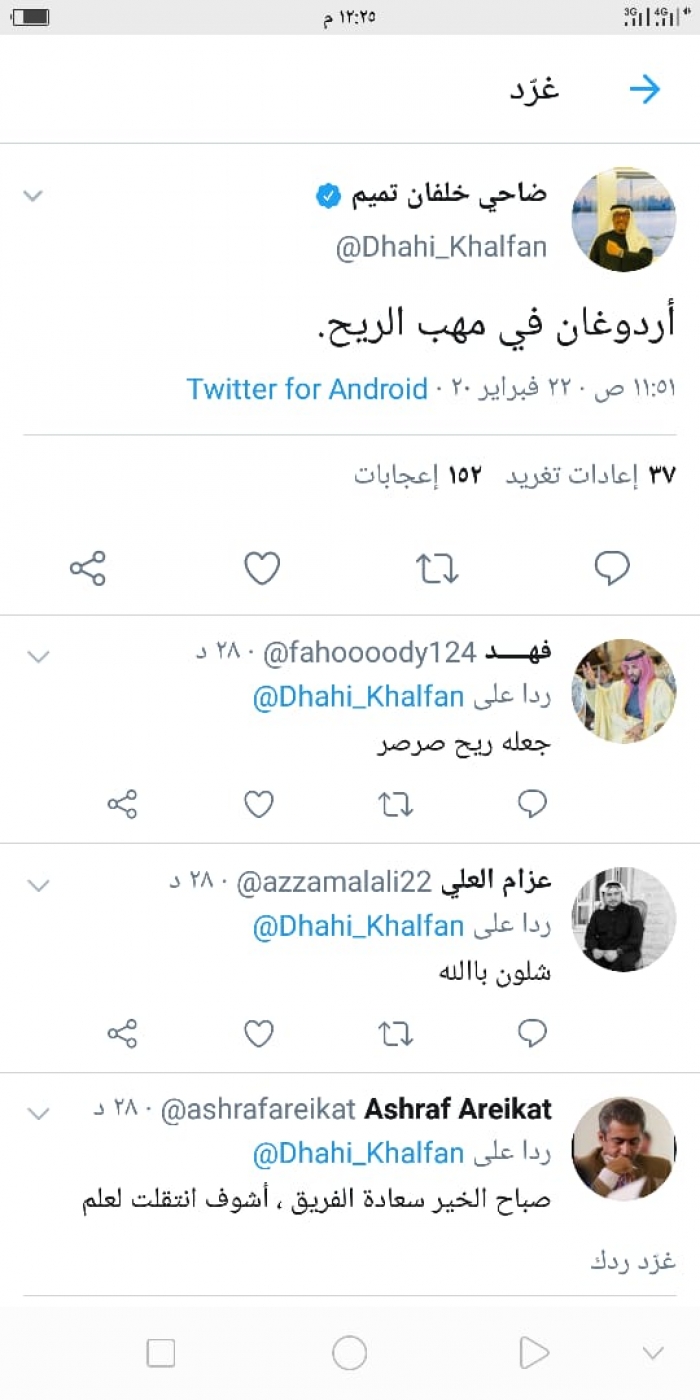Retweet the reply from fahoooody124
This screenshot has height=1400, width=700.
click(396, 804)
